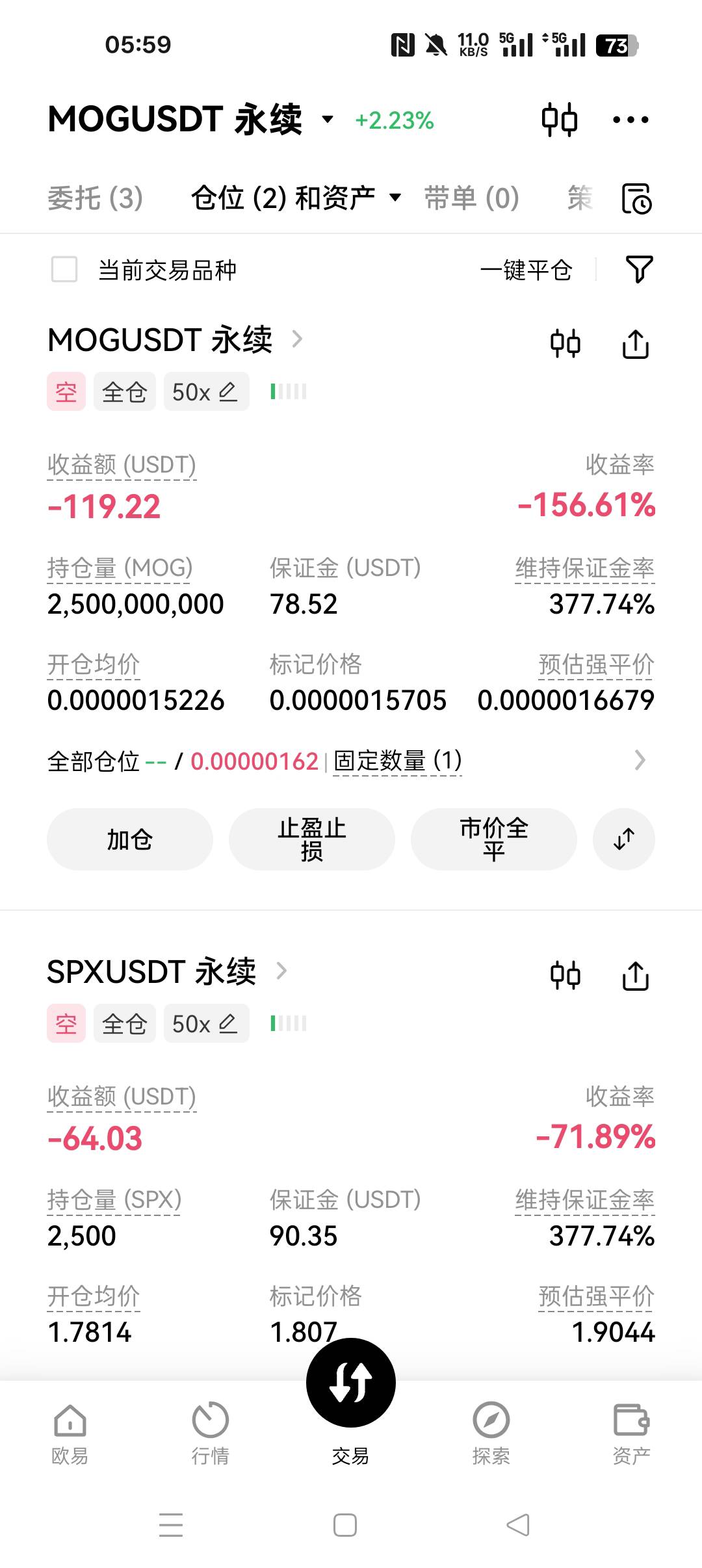Tap the reverse position arrows button

pyautogui.click(x=624, y=839)
